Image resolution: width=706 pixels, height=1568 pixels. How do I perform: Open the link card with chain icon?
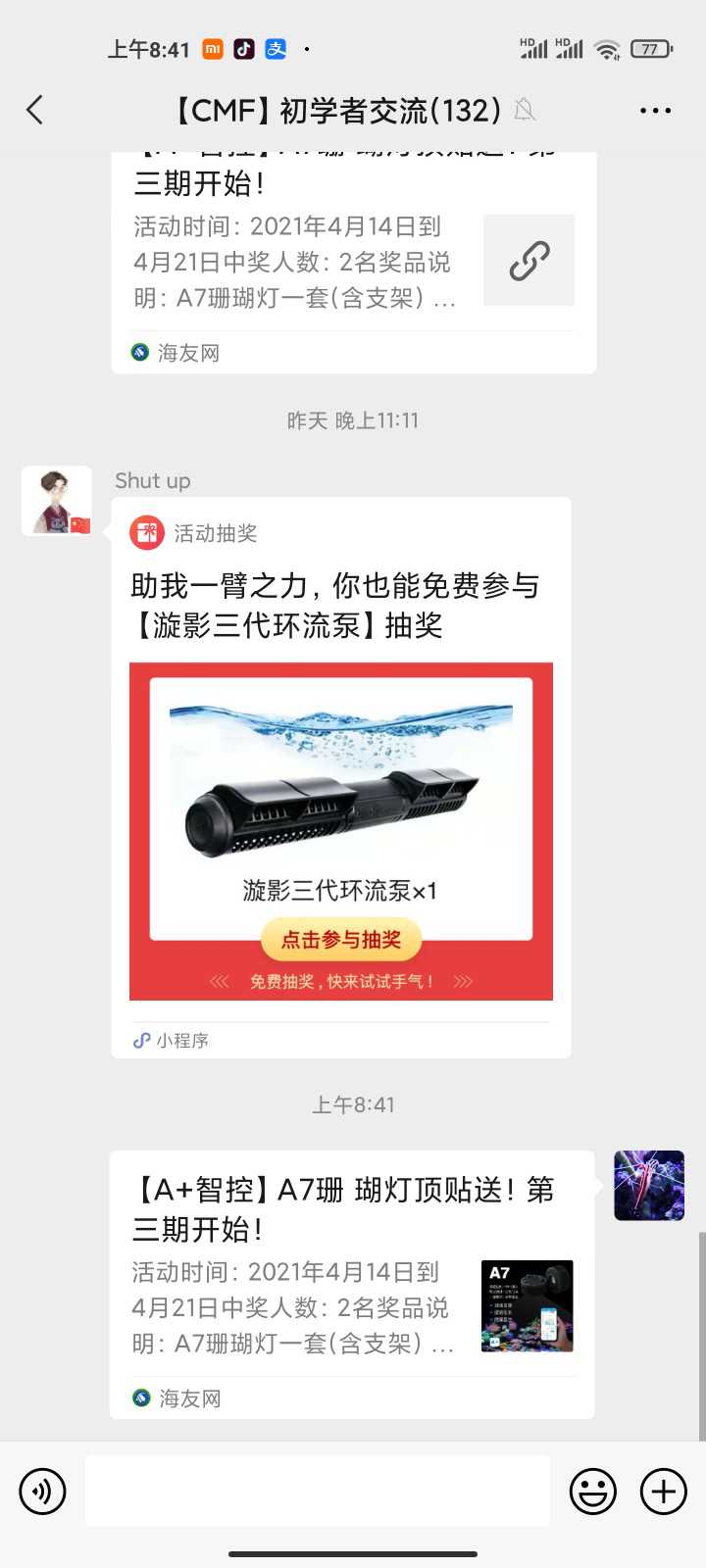(353, 261)
